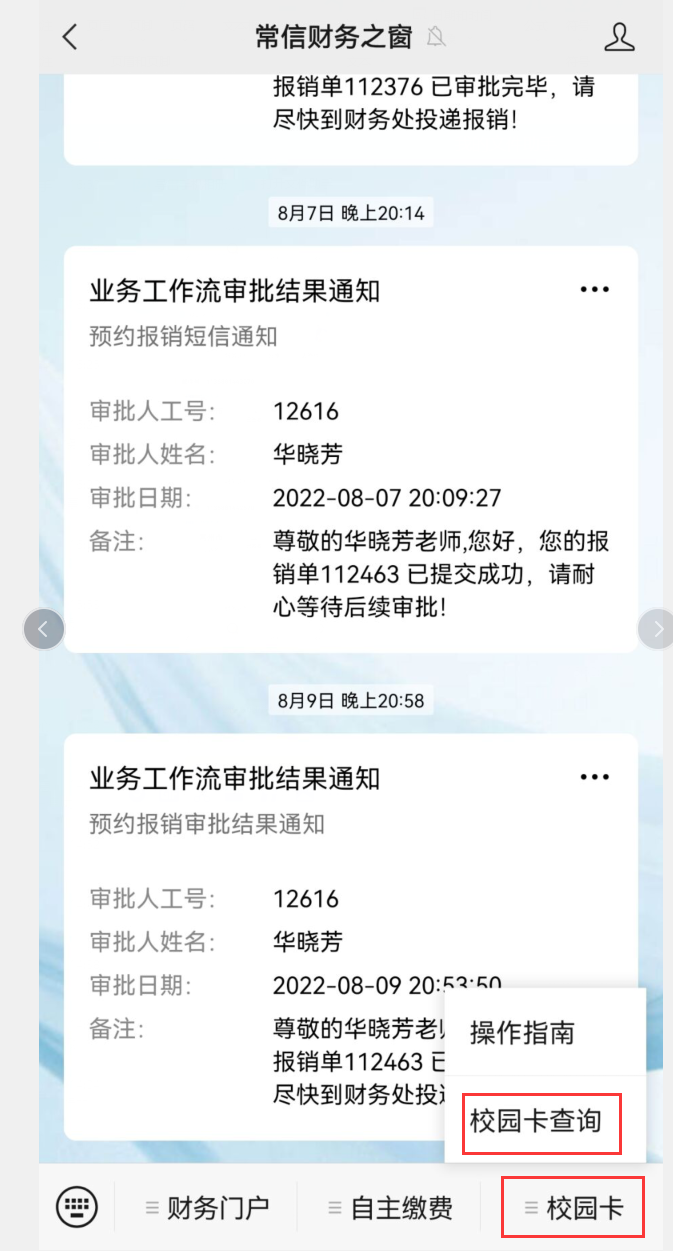Open the 自主缴费 menu
Image resolution: width=673 pixels, height=1251 pixels.
[391, 1208]
